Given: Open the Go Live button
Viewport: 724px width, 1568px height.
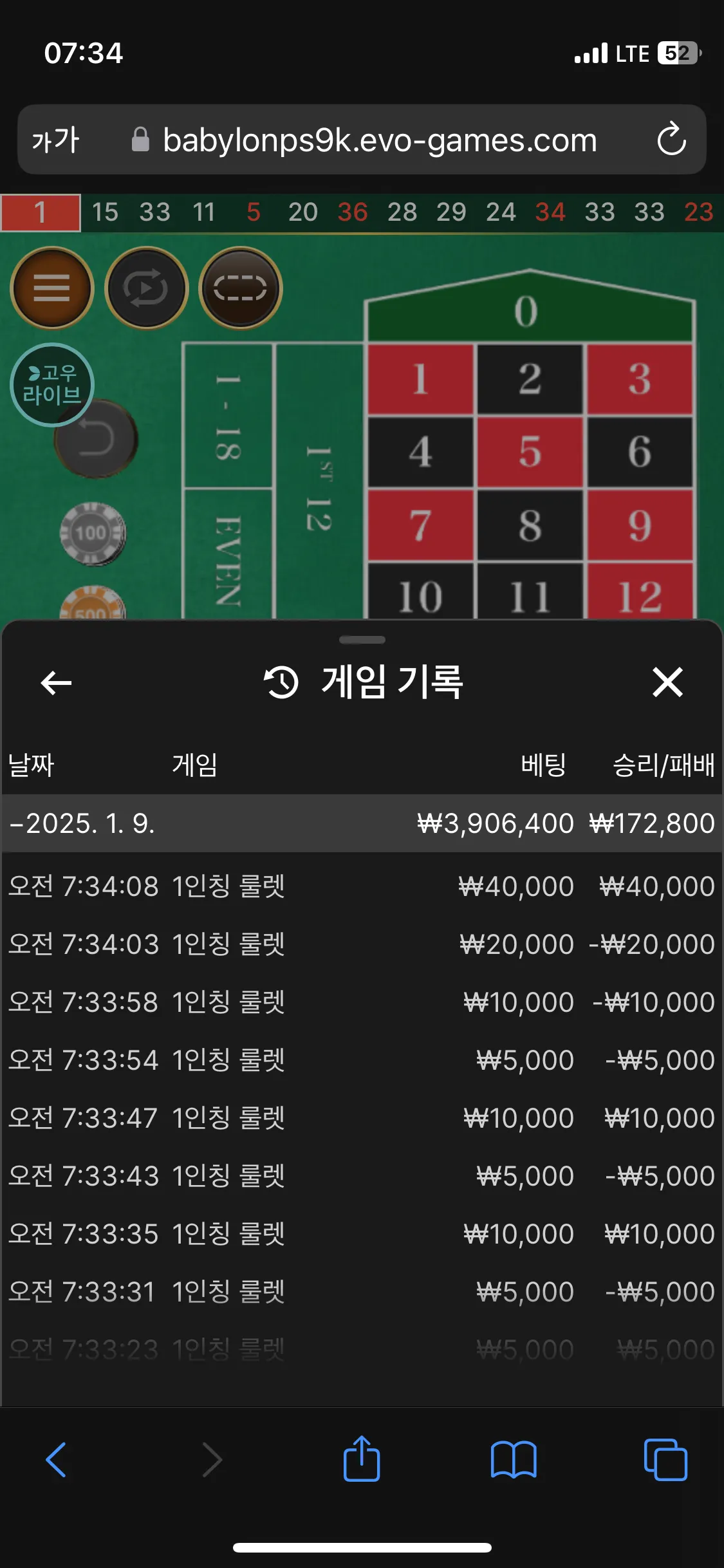Looking at the screenshot, I should (52, 384).
